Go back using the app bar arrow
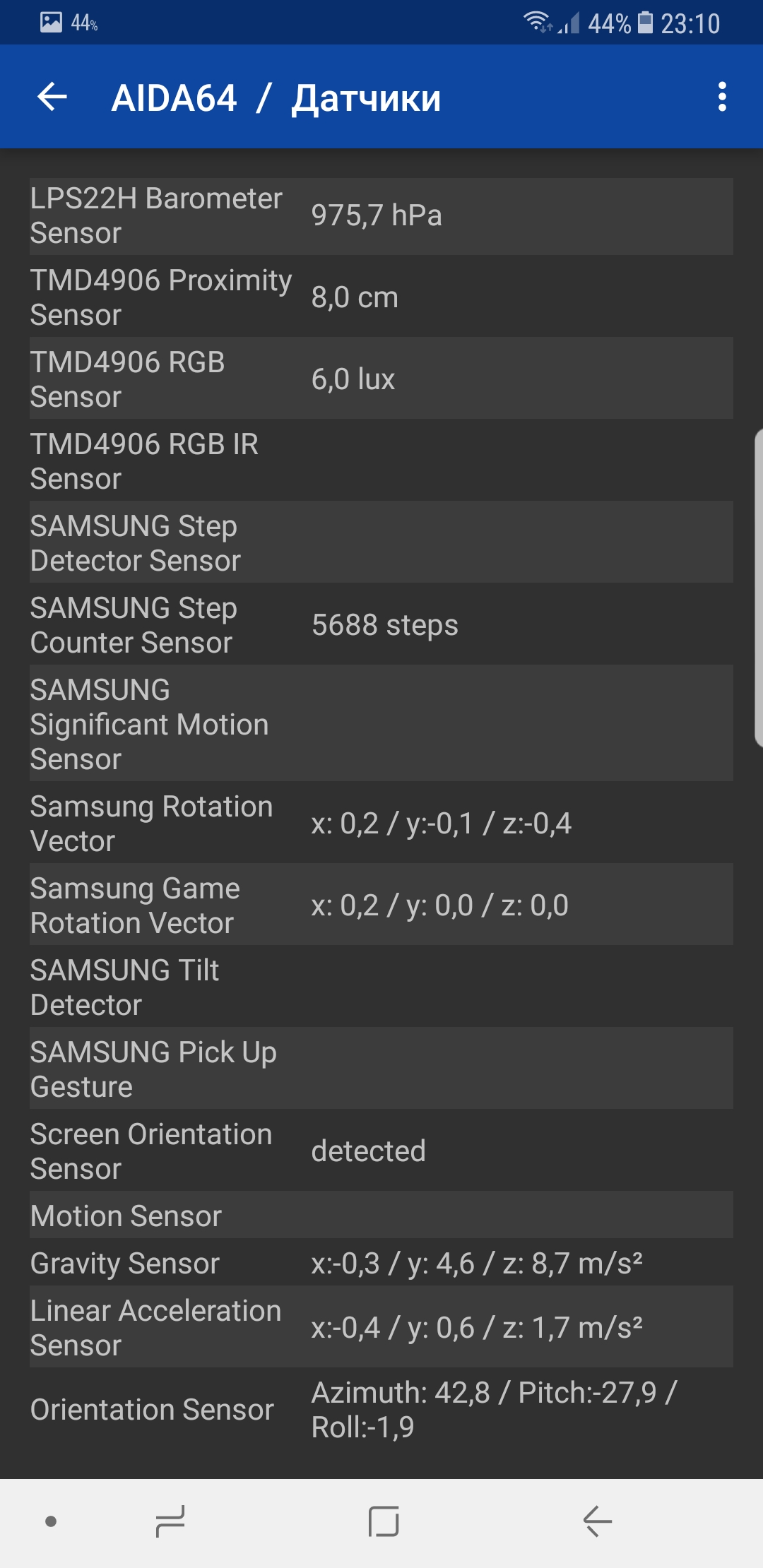The height and width of the screenshot is (1568, 763). point(52,97)
